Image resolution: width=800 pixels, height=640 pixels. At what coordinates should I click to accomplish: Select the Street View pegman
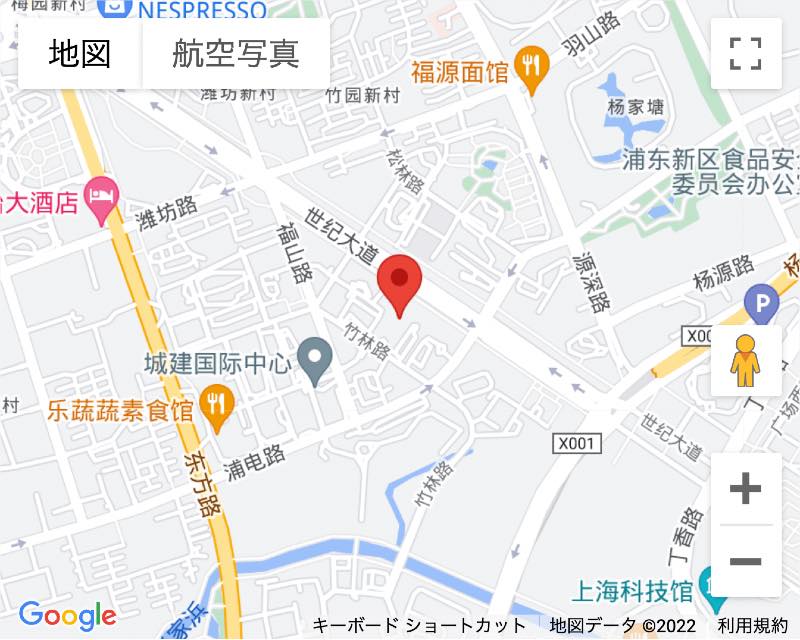click(x=745, y=361)
